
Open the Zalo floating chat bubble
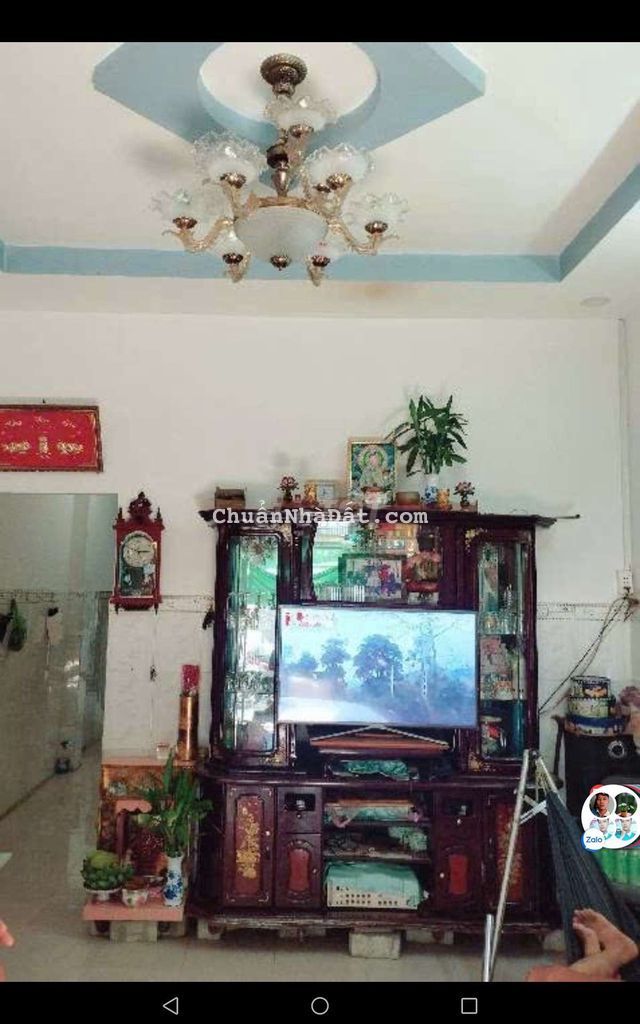[611, 817]
